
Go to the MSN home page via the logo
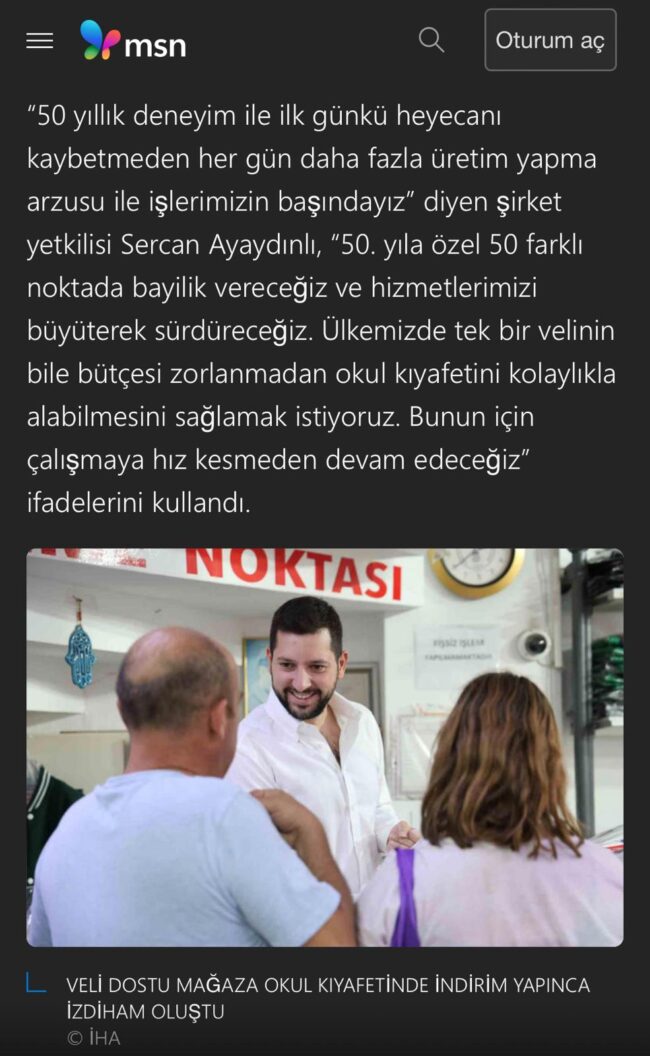(133, 41)
